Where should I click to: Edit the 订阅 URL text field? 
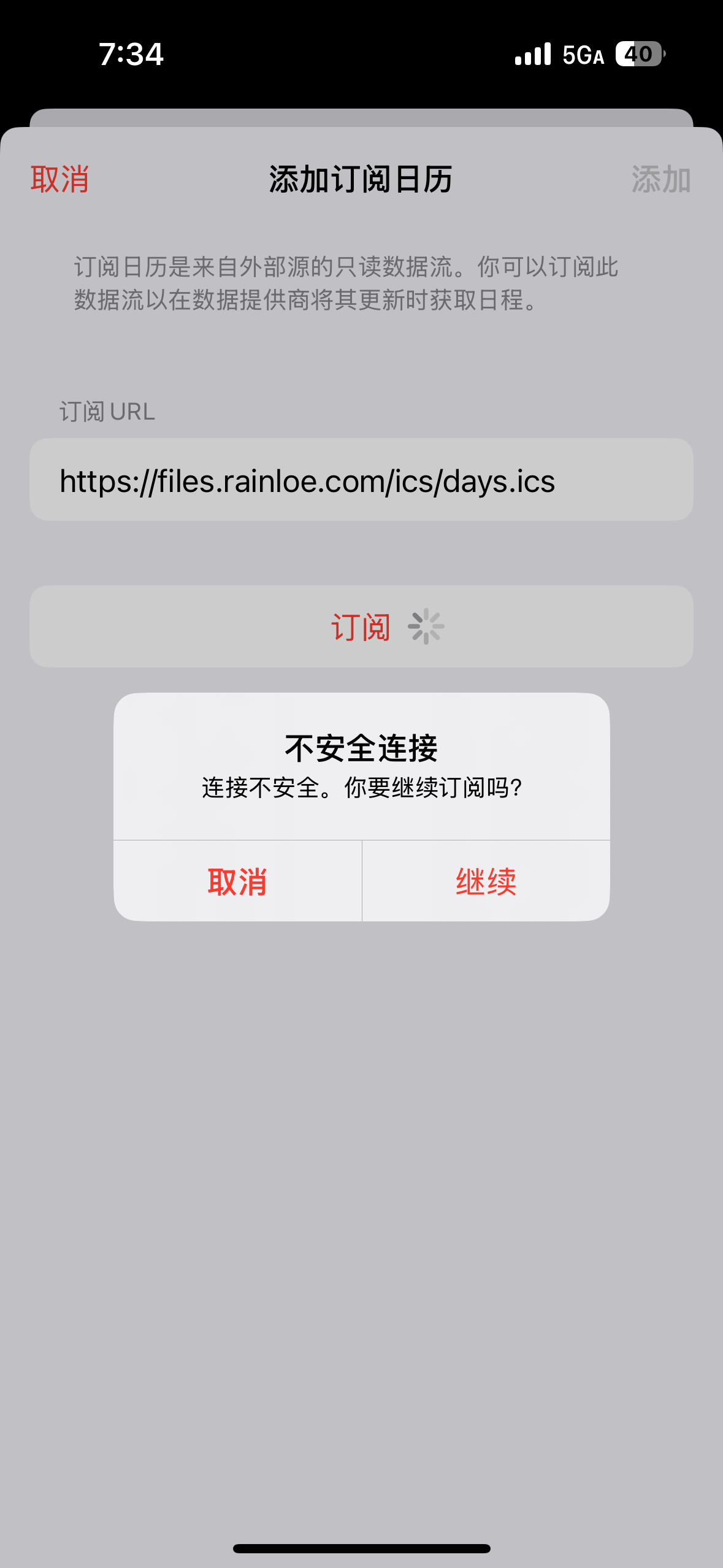coord(361,480)
